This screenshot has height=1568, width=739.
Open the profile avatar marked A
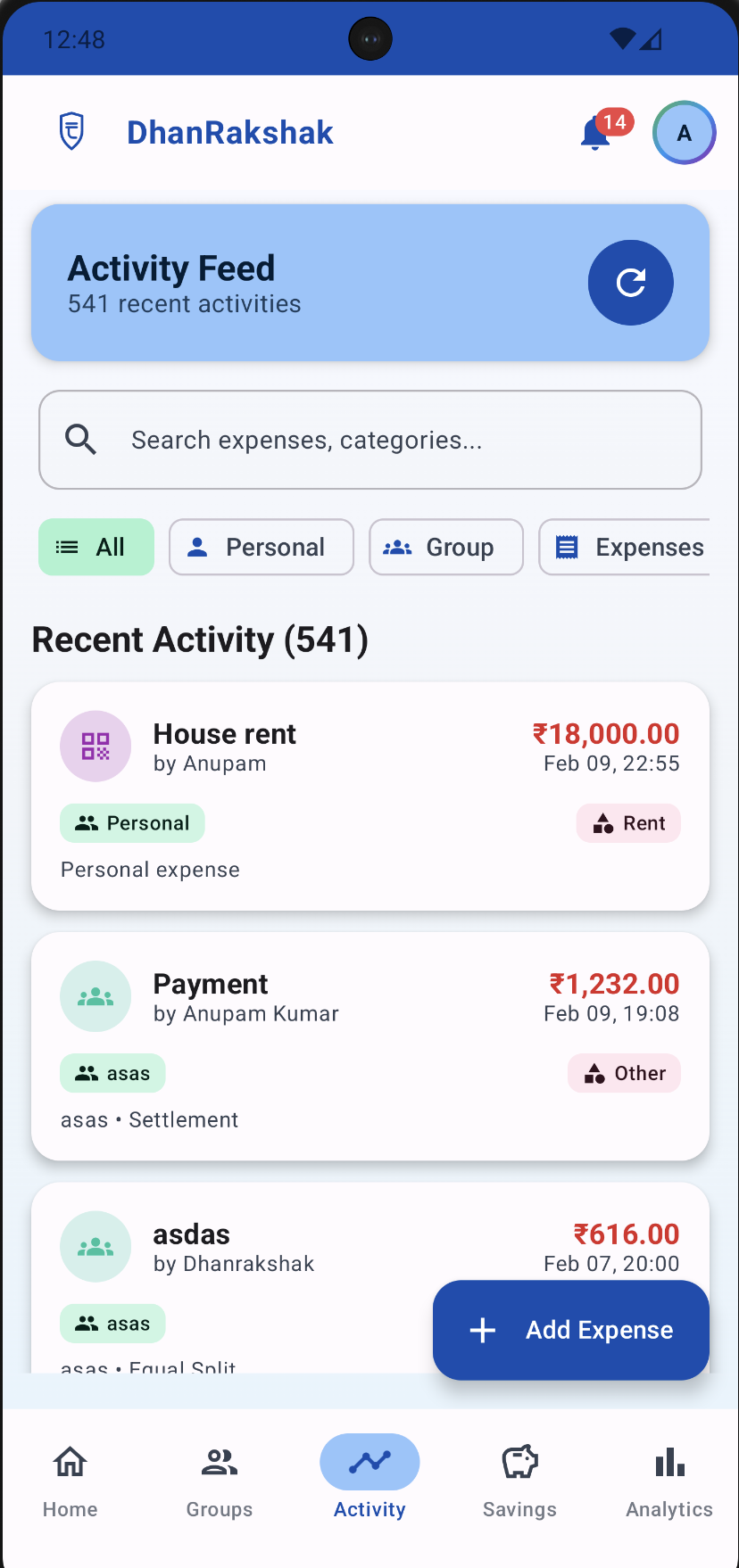click(684, 132)
